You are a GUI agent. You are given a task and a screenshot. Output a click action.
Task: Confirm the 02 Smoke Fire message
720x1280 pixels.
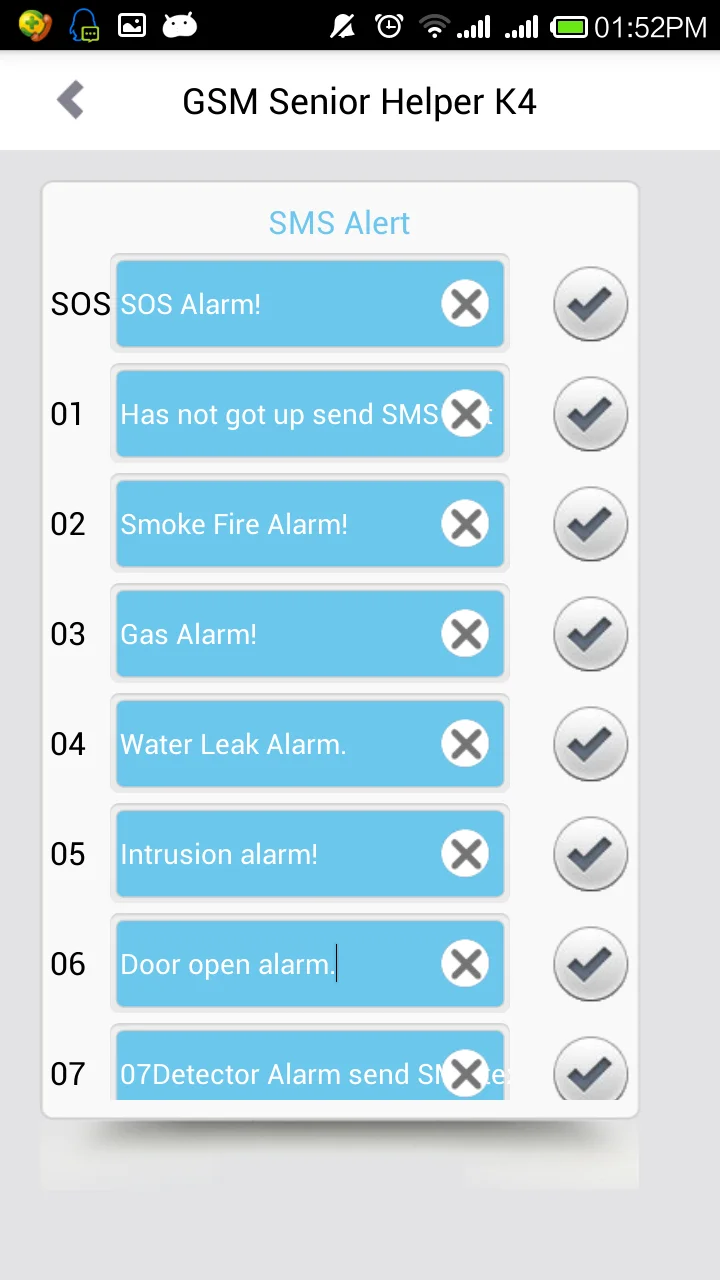tap(590, 524)
